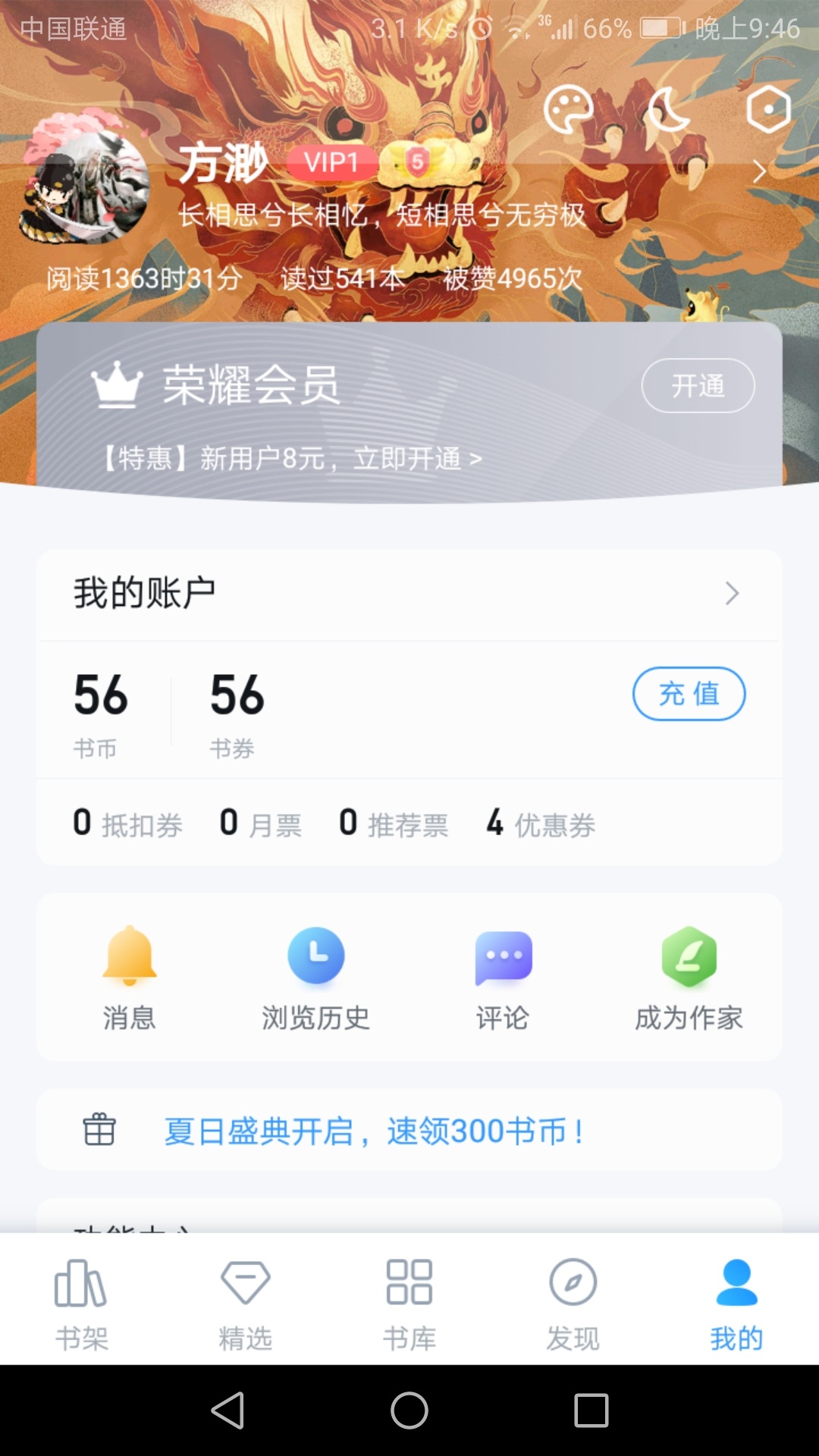Image resolution: width=819 pixels, height=1456 pixels.
Task: Go back using system back button
Action: pos(227,1410)
